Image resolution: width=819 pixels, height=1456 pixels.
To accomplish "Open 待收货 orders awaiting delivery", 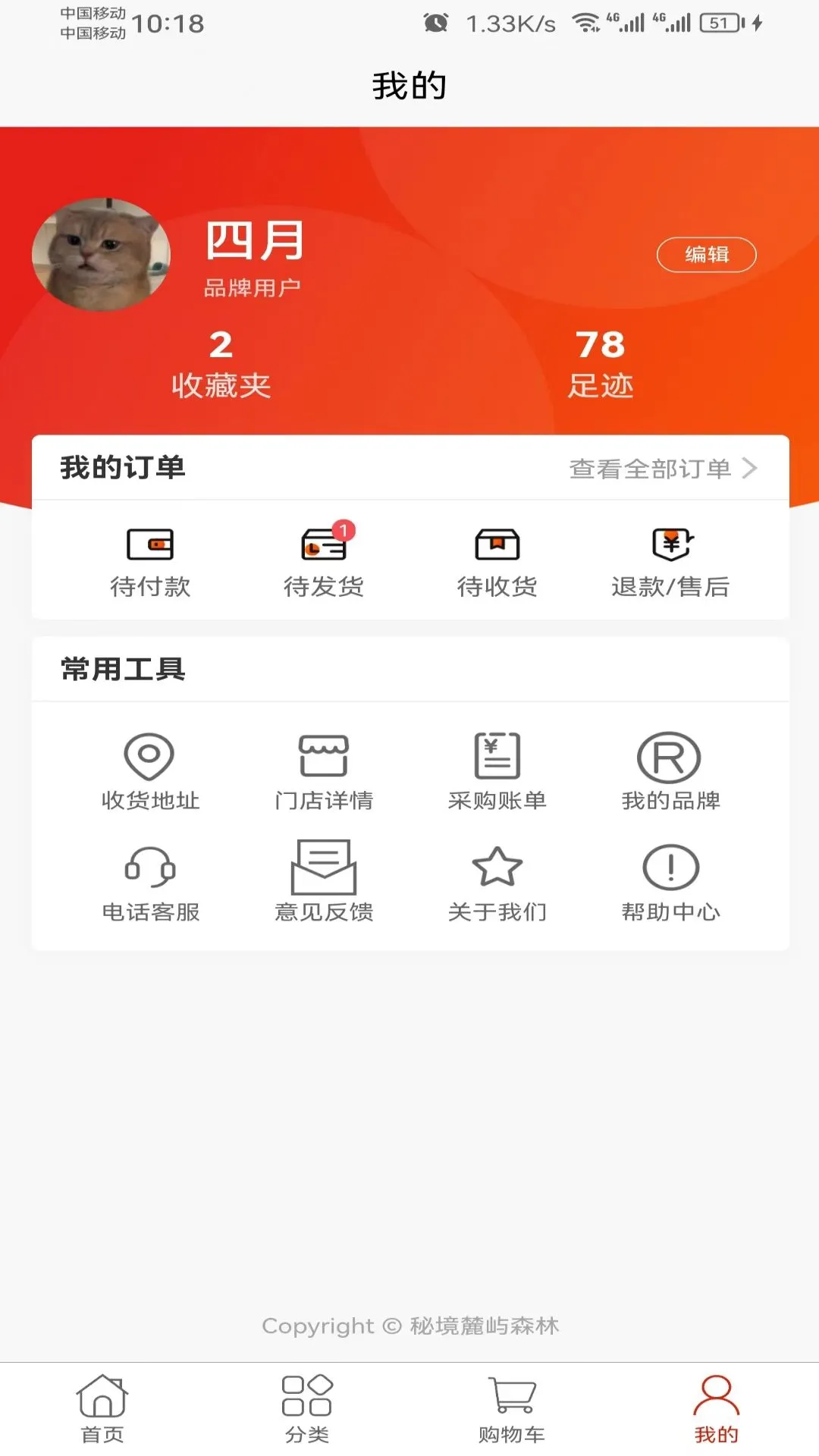I will pos(497,560).
